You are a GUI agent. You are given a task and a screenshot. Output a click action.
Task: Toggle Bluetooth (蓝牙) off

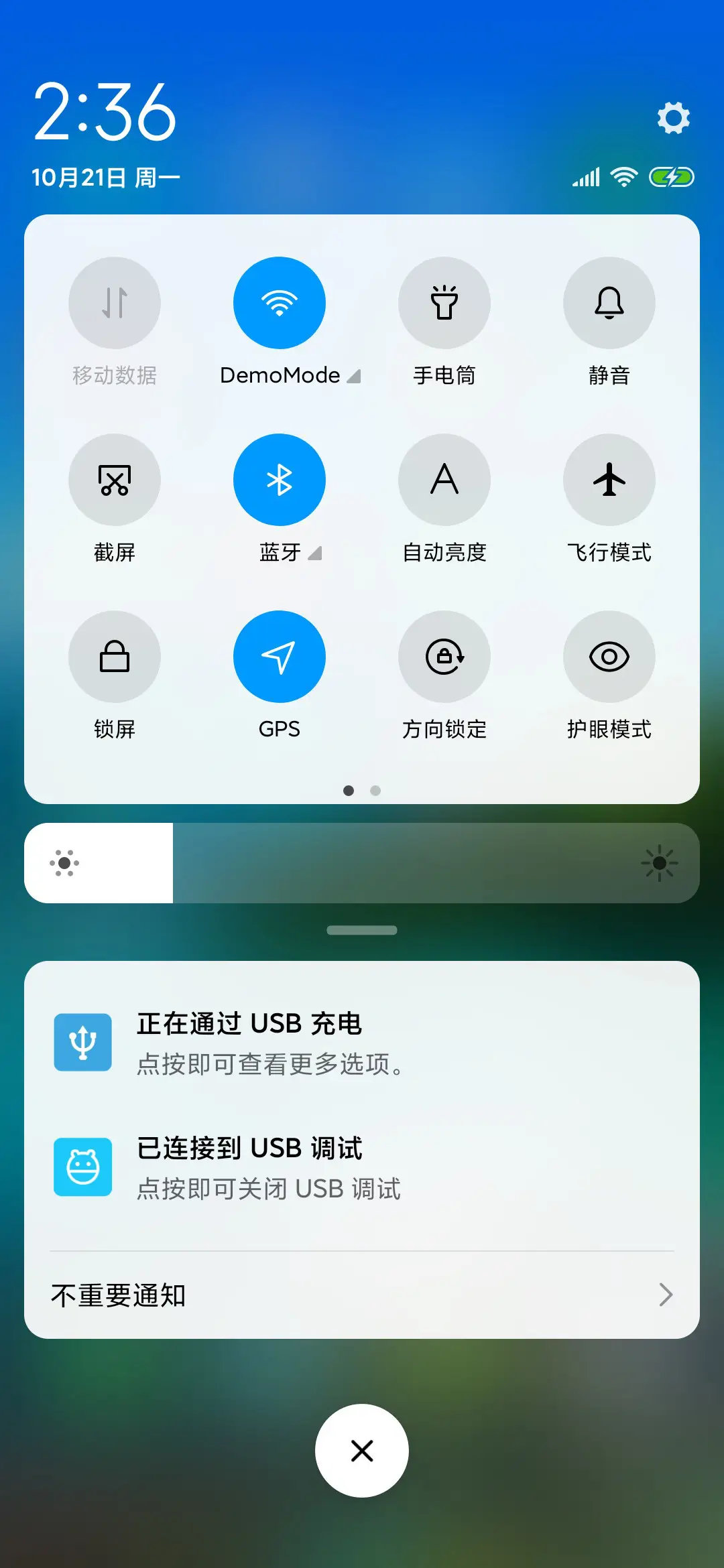(280, 480)
